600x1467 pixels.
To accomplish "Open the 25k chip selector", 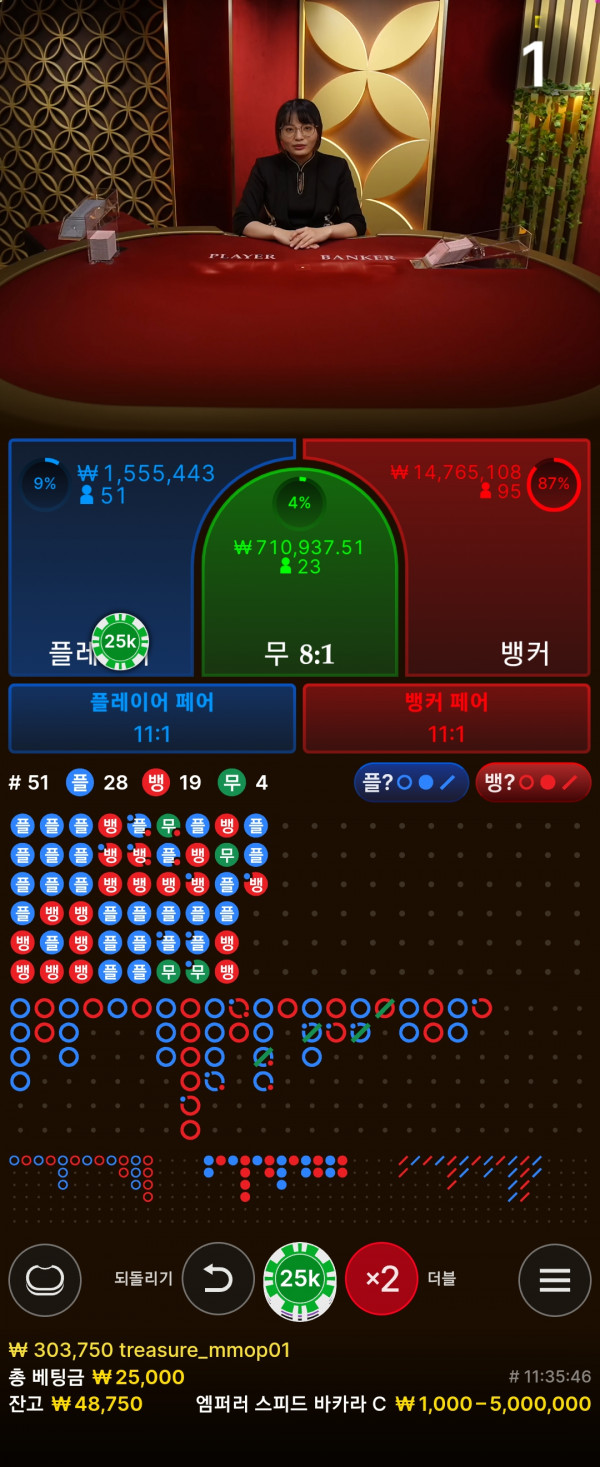I will [x=300, y=1278].
